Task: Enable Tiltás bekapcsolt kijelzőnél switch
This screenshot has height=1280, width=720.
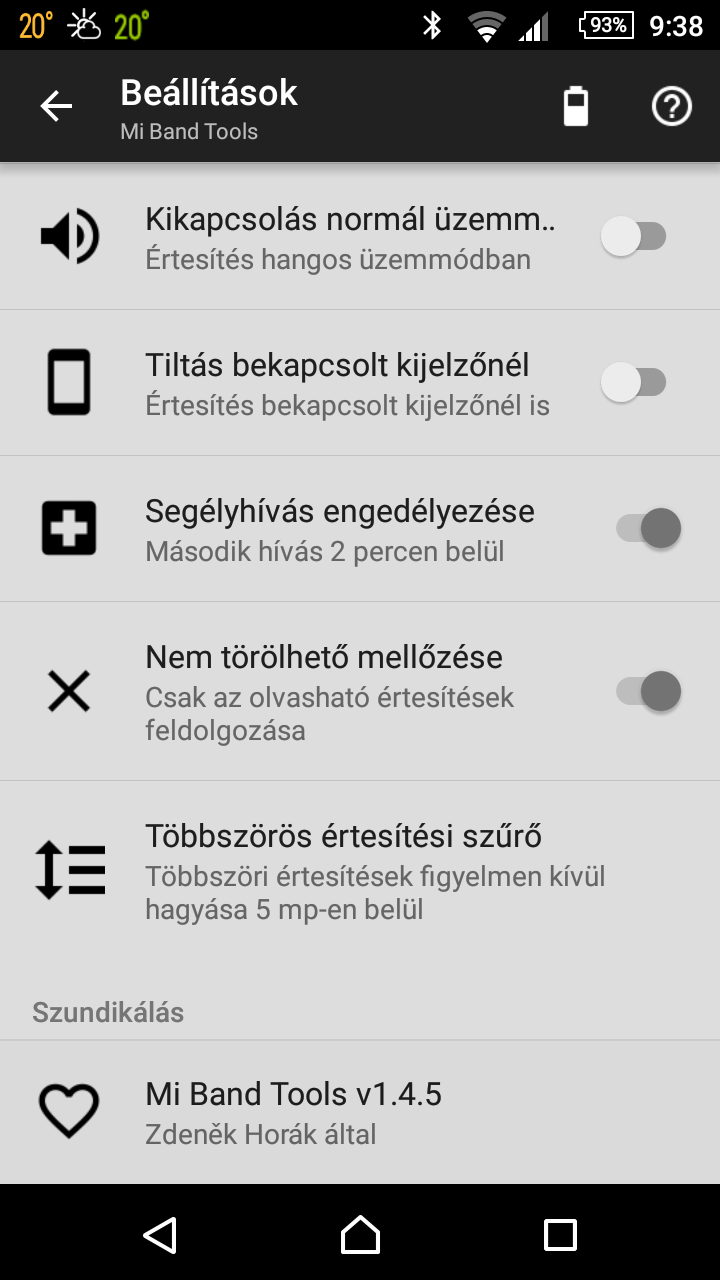Action: (x=634, y=382)
